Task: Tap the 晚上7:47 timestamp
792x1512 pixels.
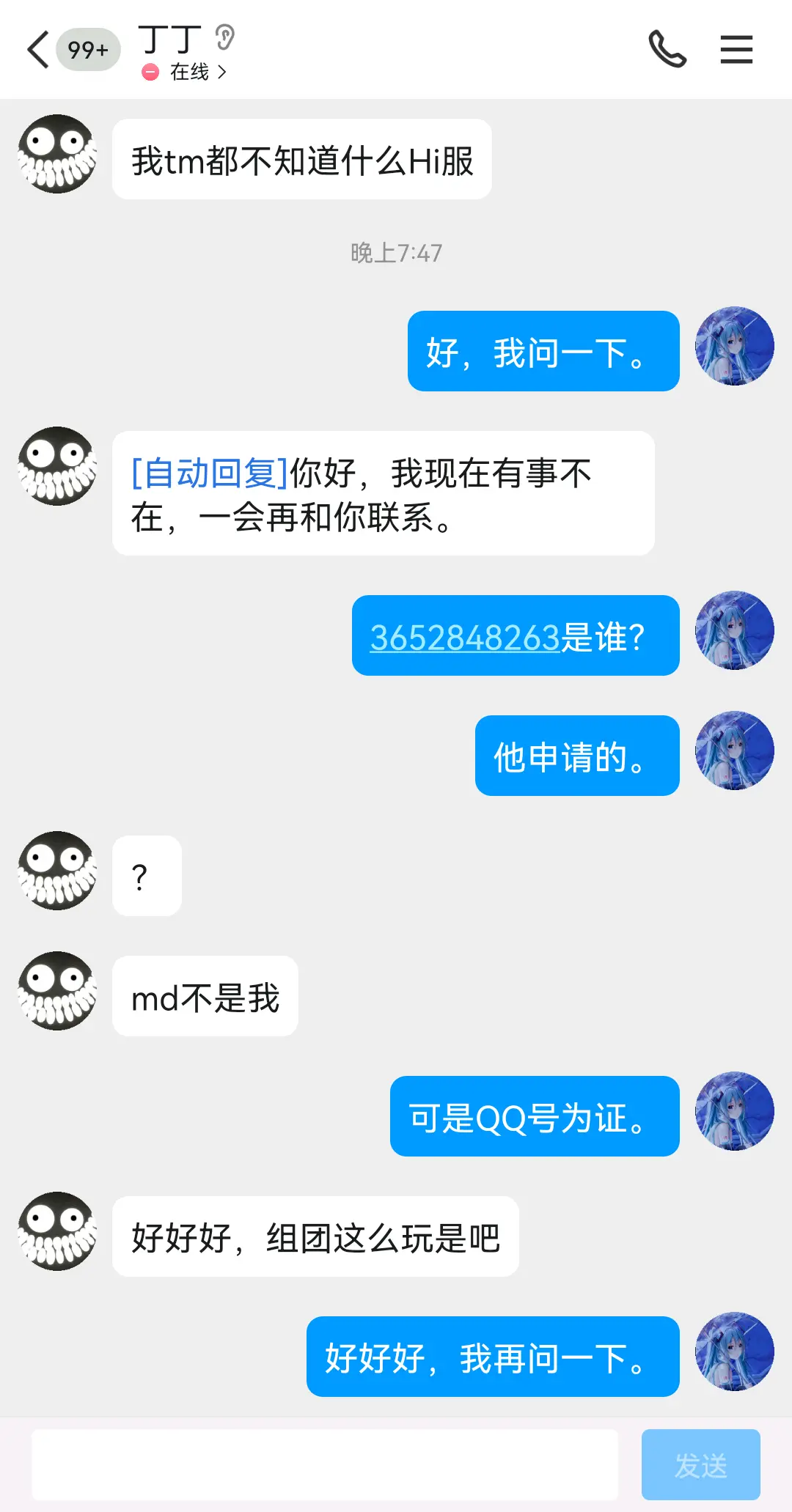Action: (x=395, y=252)
